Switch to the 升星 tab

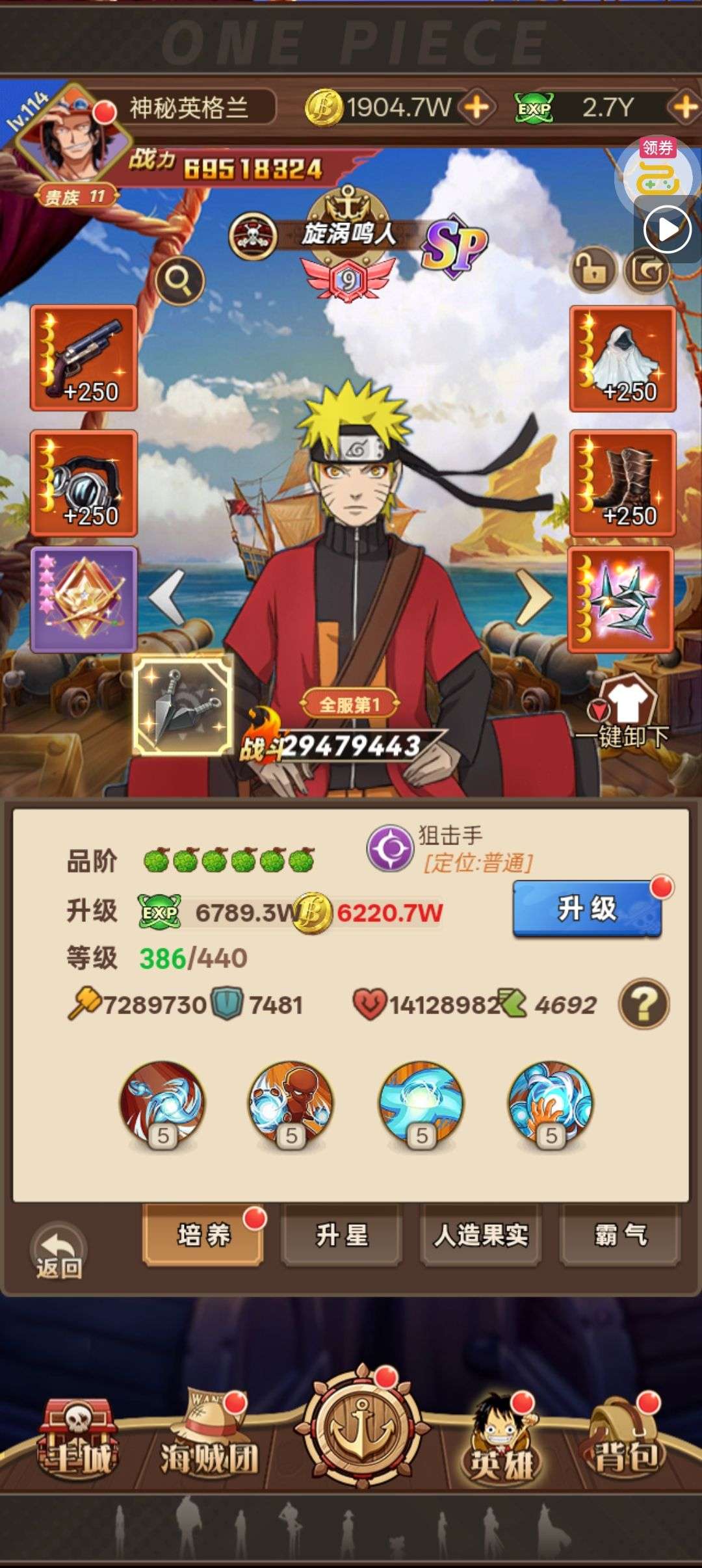342,1235
